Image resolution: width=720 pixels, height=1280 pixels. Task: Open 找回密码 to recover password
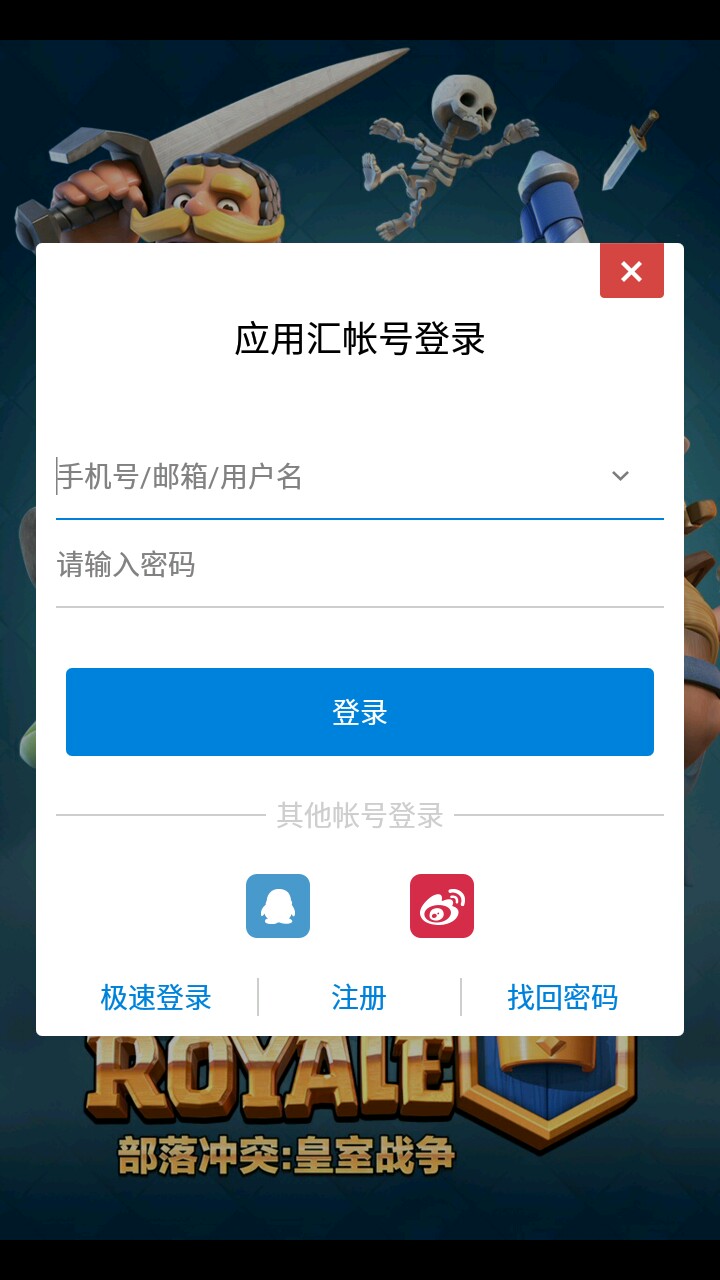pyautogui.click(x=562, y=997)
